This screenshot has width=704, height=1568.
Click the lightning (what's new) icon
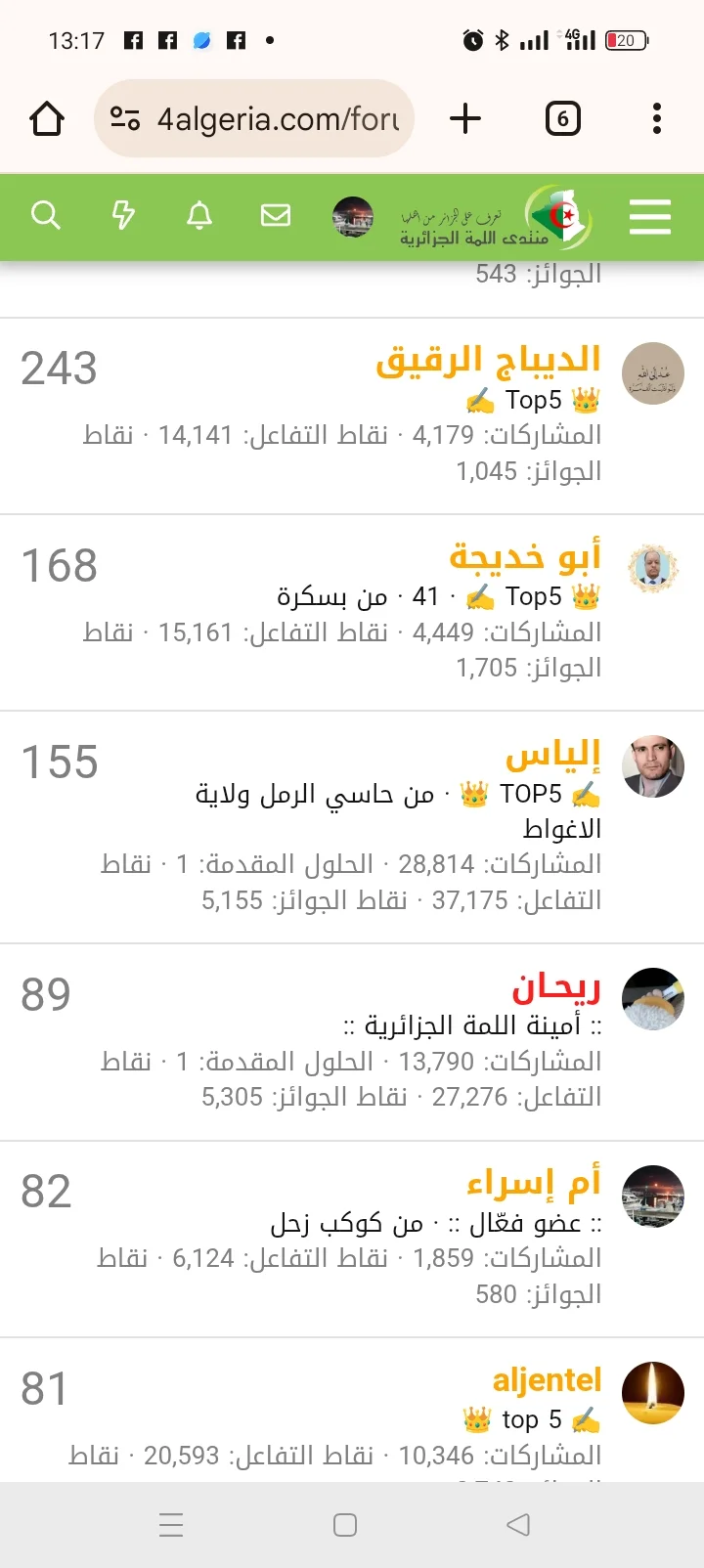[123, 216]
